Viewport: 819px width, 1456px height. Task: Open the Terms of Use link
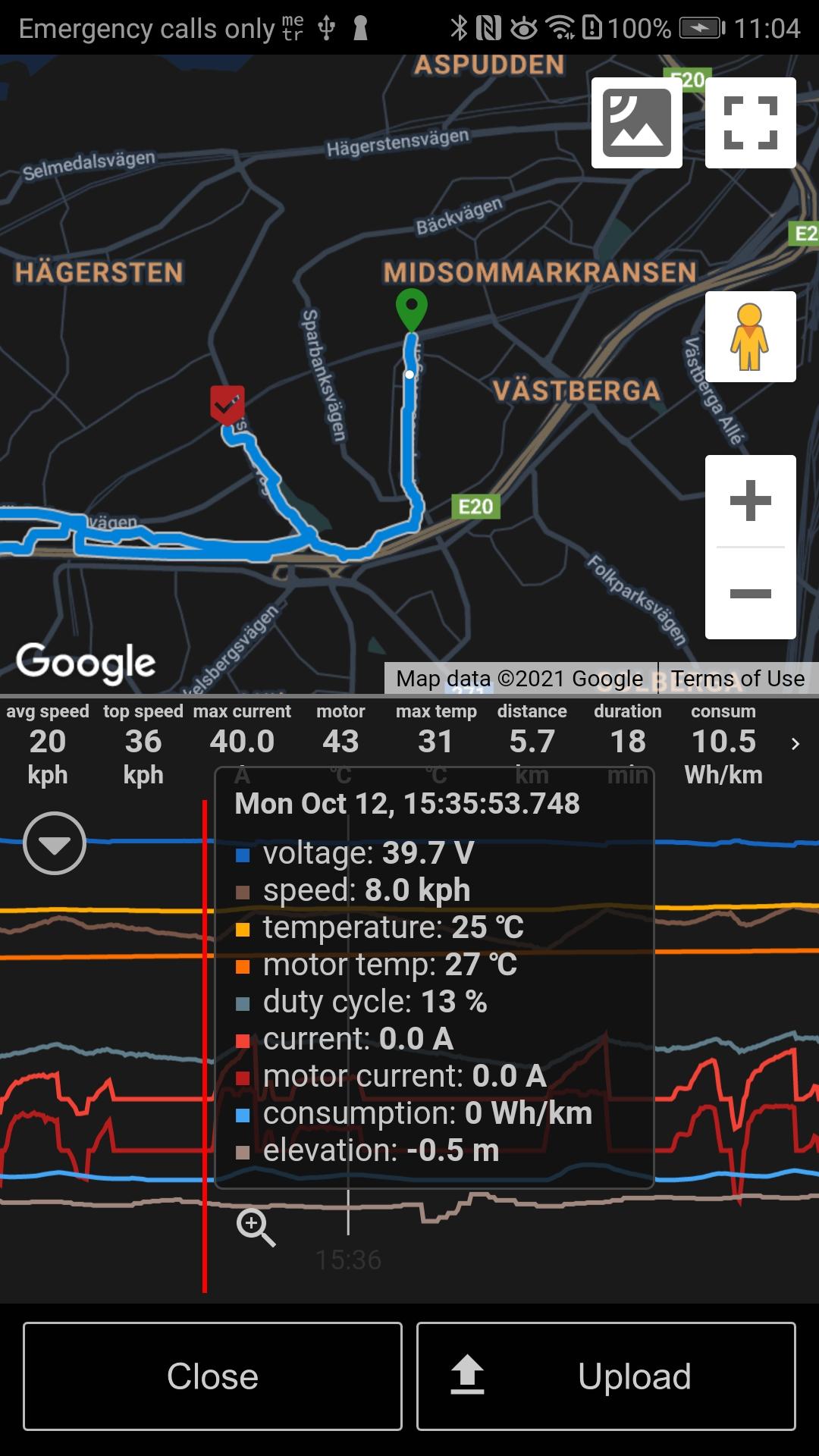737,679
